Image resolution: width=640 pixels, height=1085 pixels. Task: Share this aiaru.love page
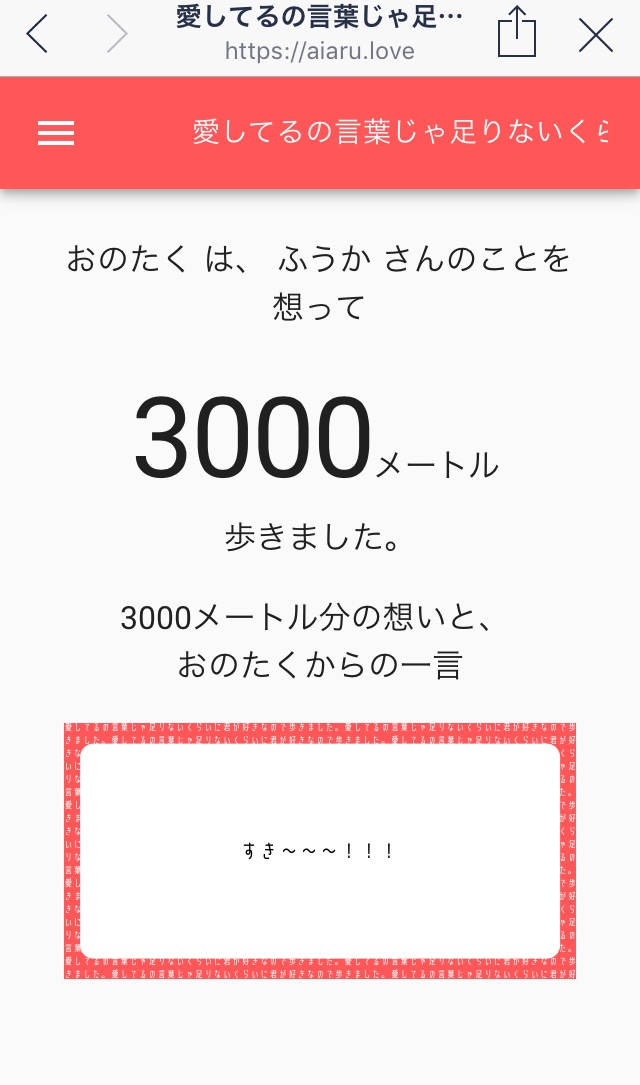click(516, 33)
